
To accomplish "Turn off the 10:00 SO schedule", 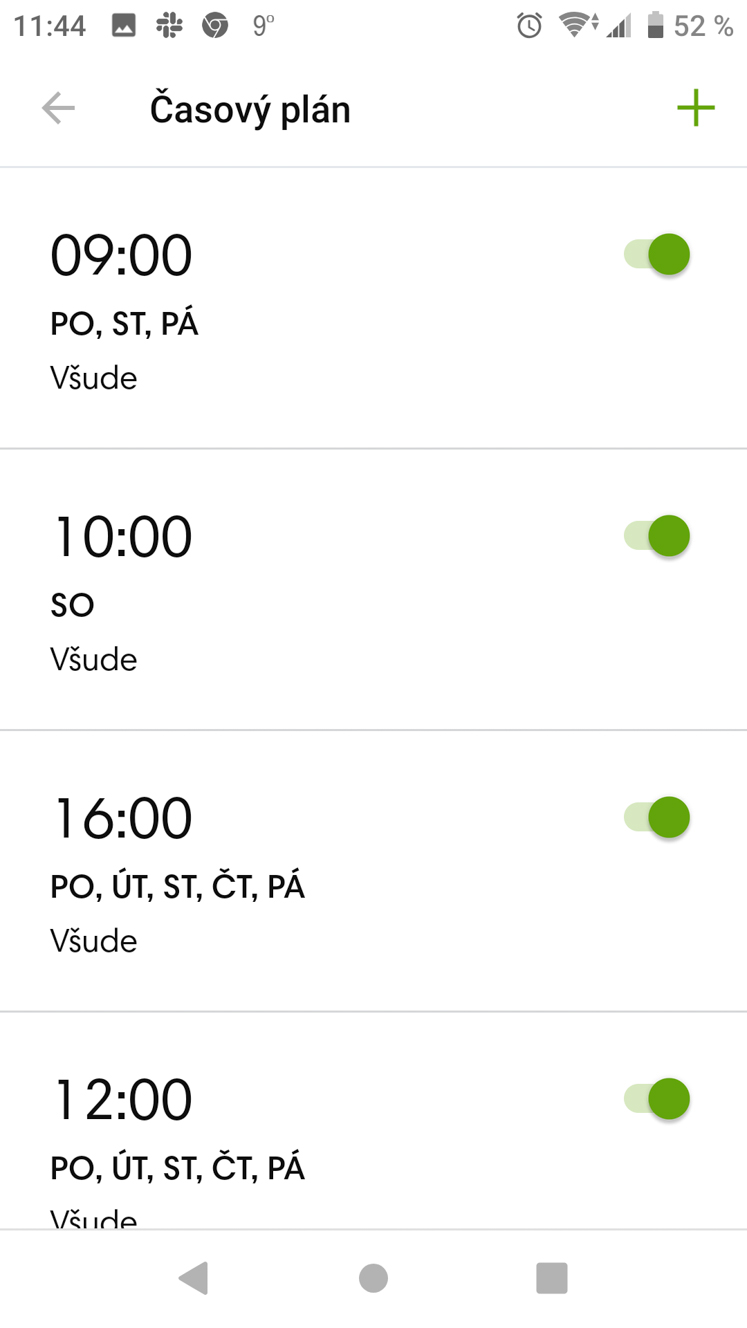I will click(x=657, y=536).
